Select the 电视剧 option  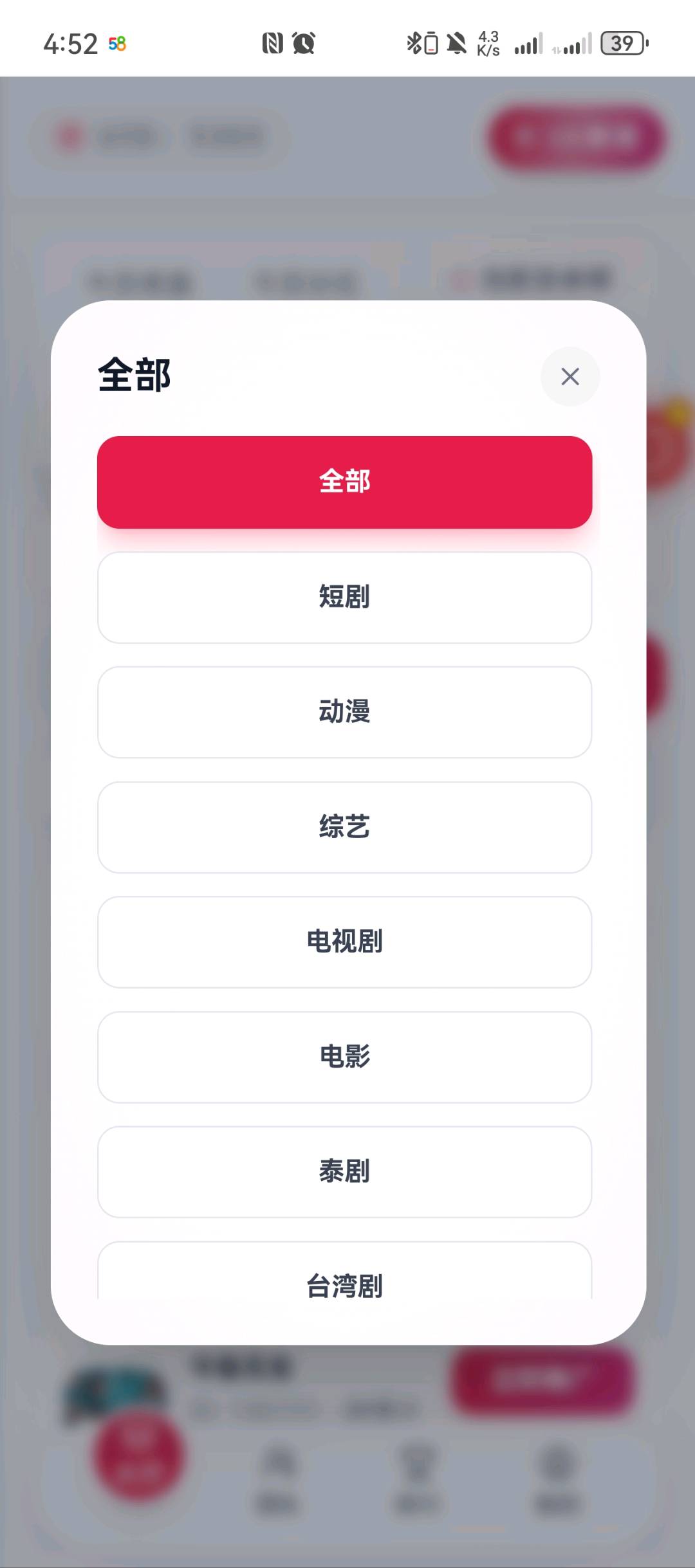(x=344, y=942)
